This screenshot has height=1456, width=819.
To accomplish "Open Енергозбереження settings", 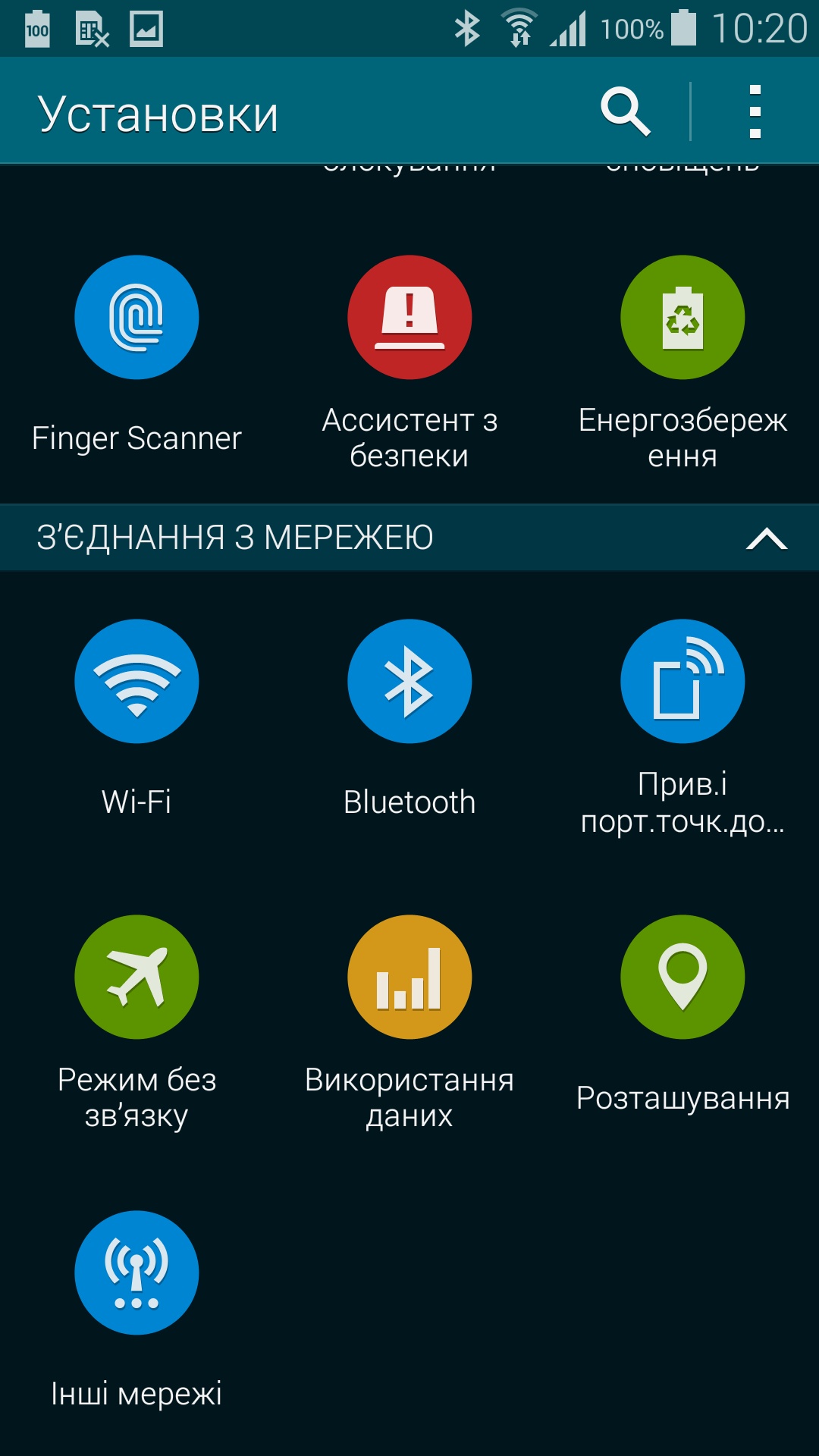I will tap(682, 318).
